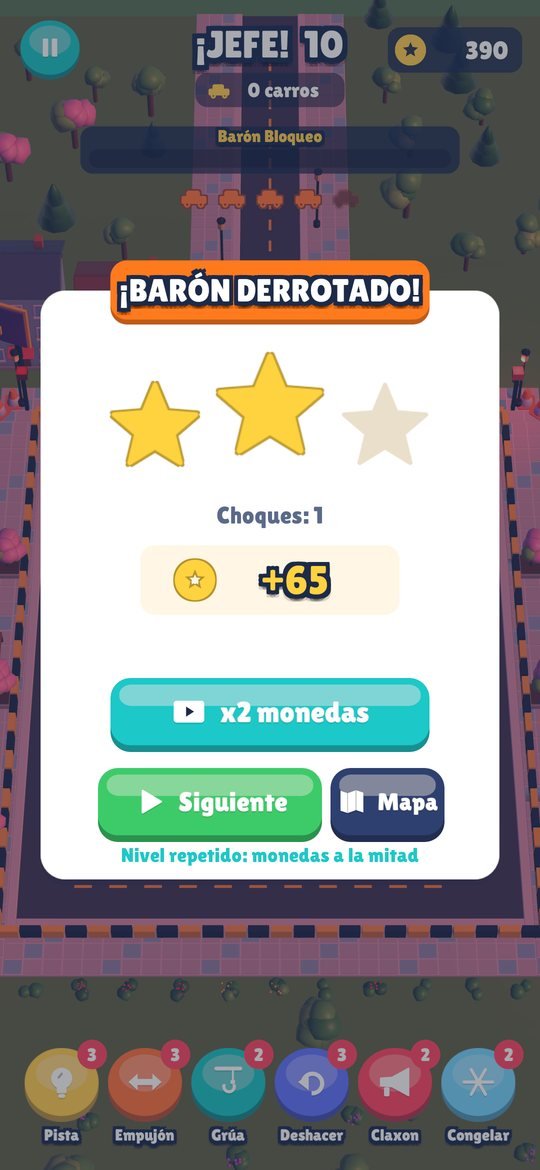Tap the Deshacer power-up

(312, 1084)
